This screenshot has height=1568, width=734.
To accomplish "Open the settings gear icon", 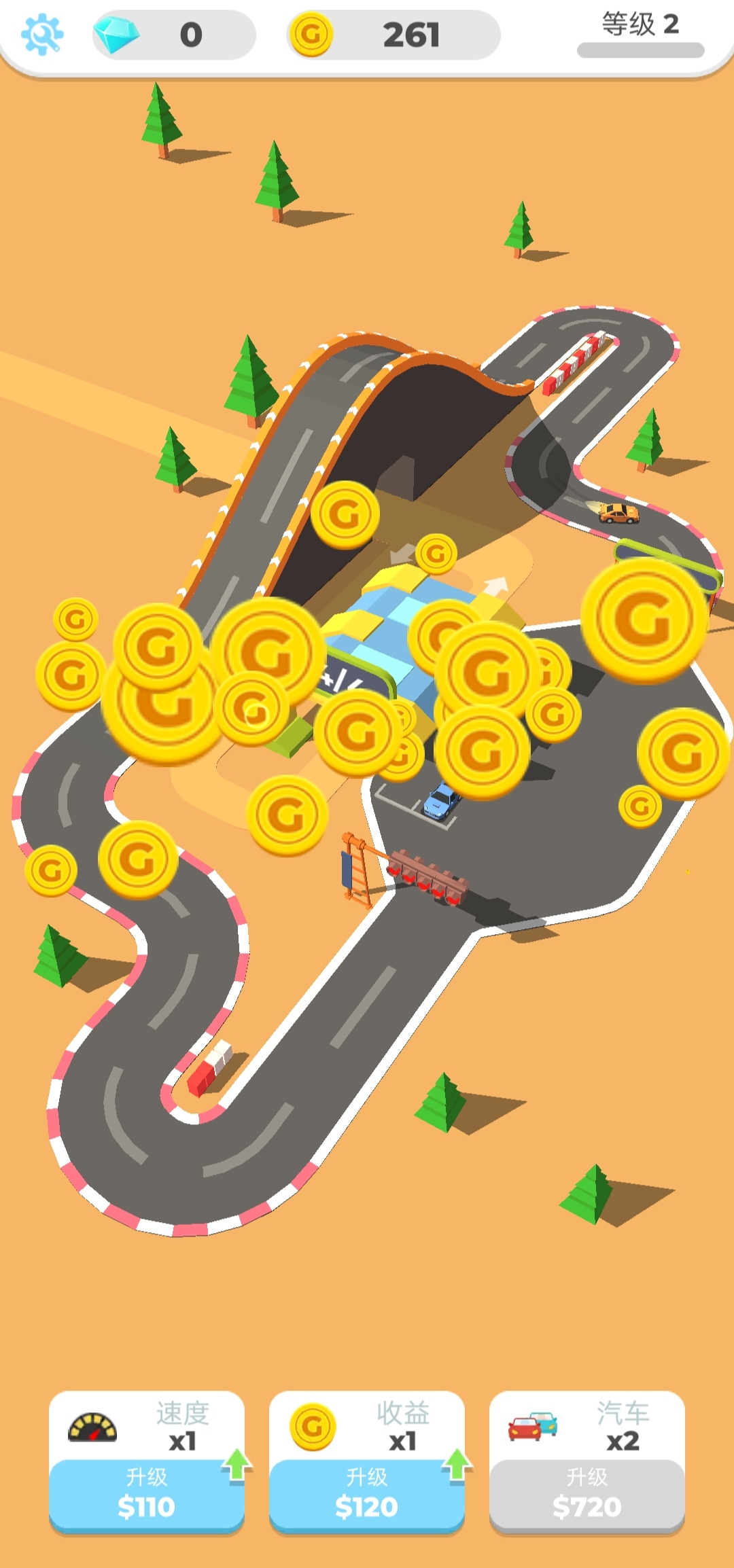I will [x=42, y=34].
